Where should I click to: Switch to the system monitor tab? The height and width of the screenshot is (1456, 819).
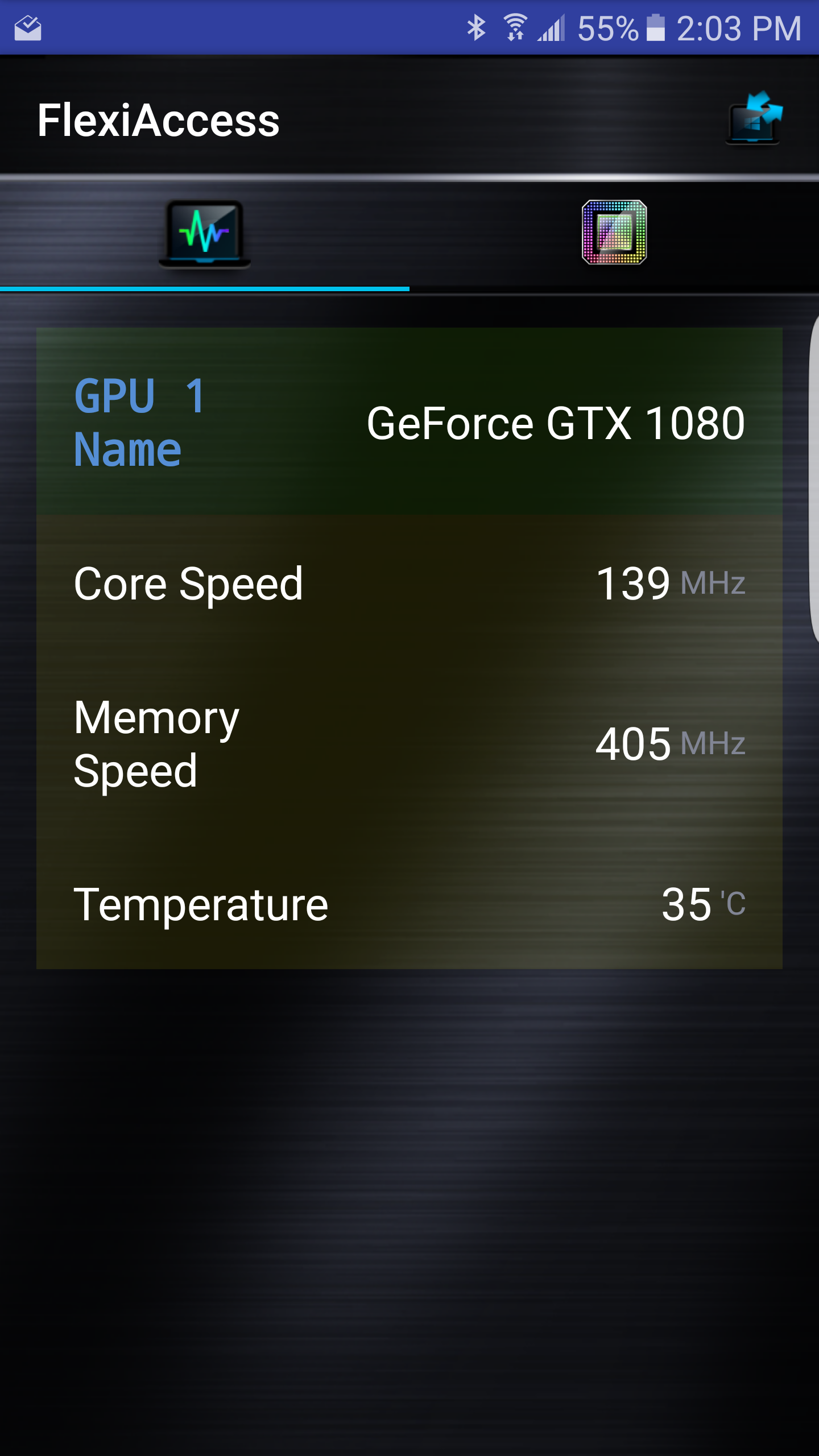(x=205, y=234)
